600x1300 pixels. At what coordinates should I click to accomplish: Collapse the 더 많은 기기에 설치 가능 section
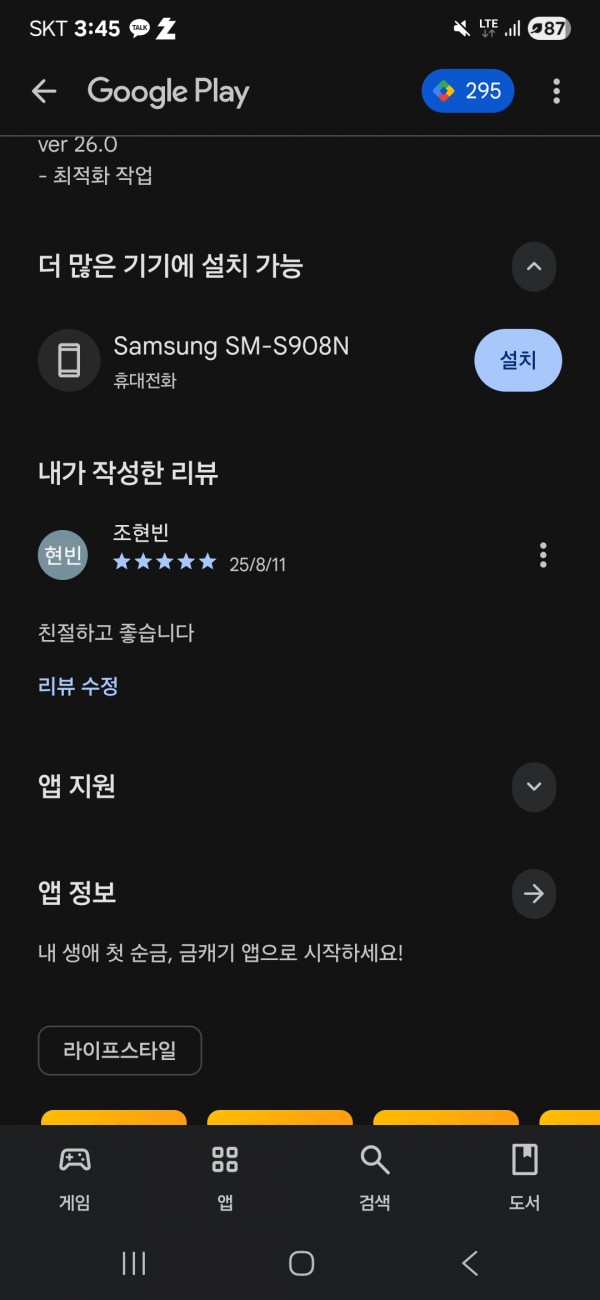coord(534,266)
